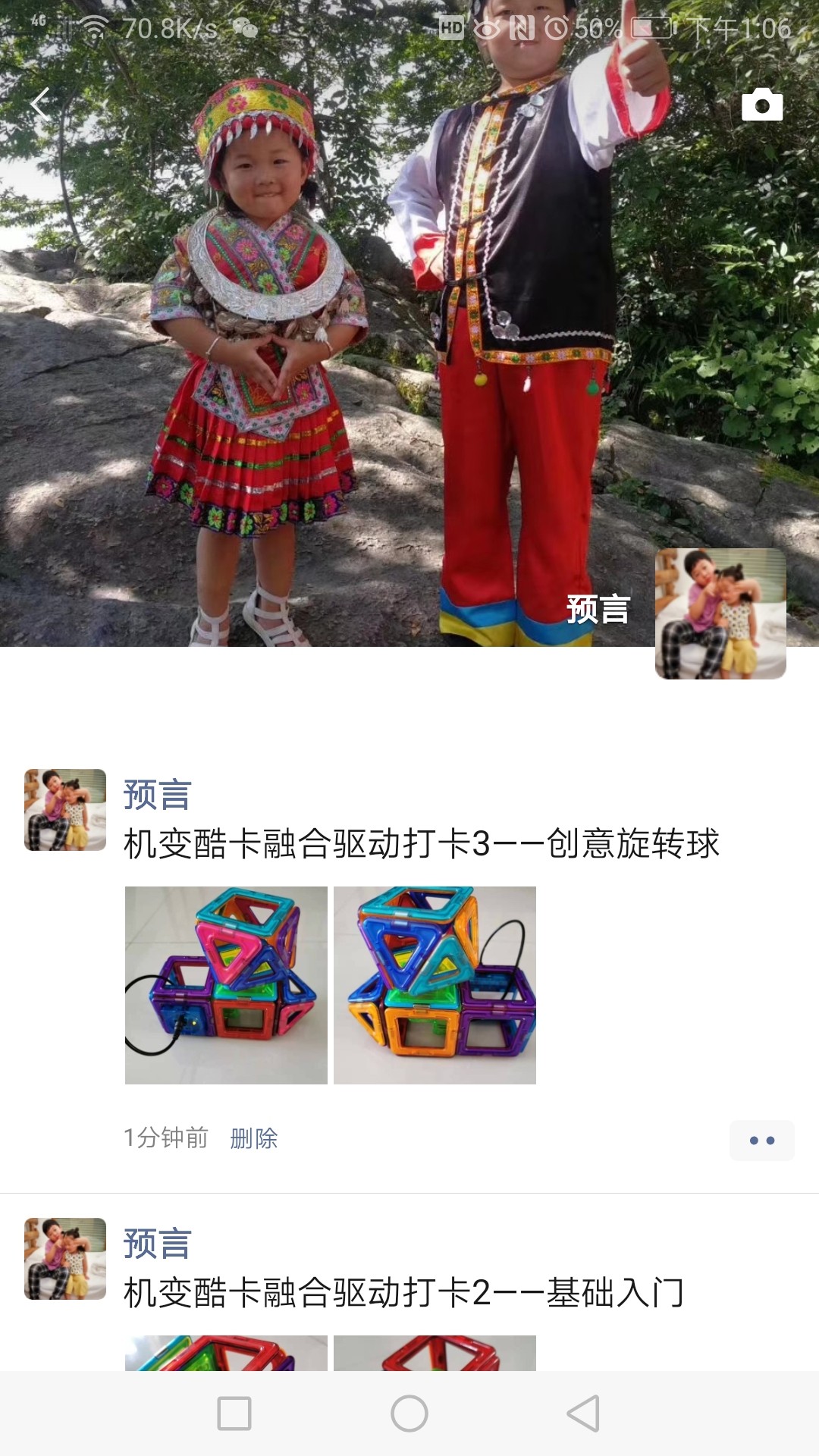
Task: View the first photo of the 创意旋转球 post
Action: (226, 985)
